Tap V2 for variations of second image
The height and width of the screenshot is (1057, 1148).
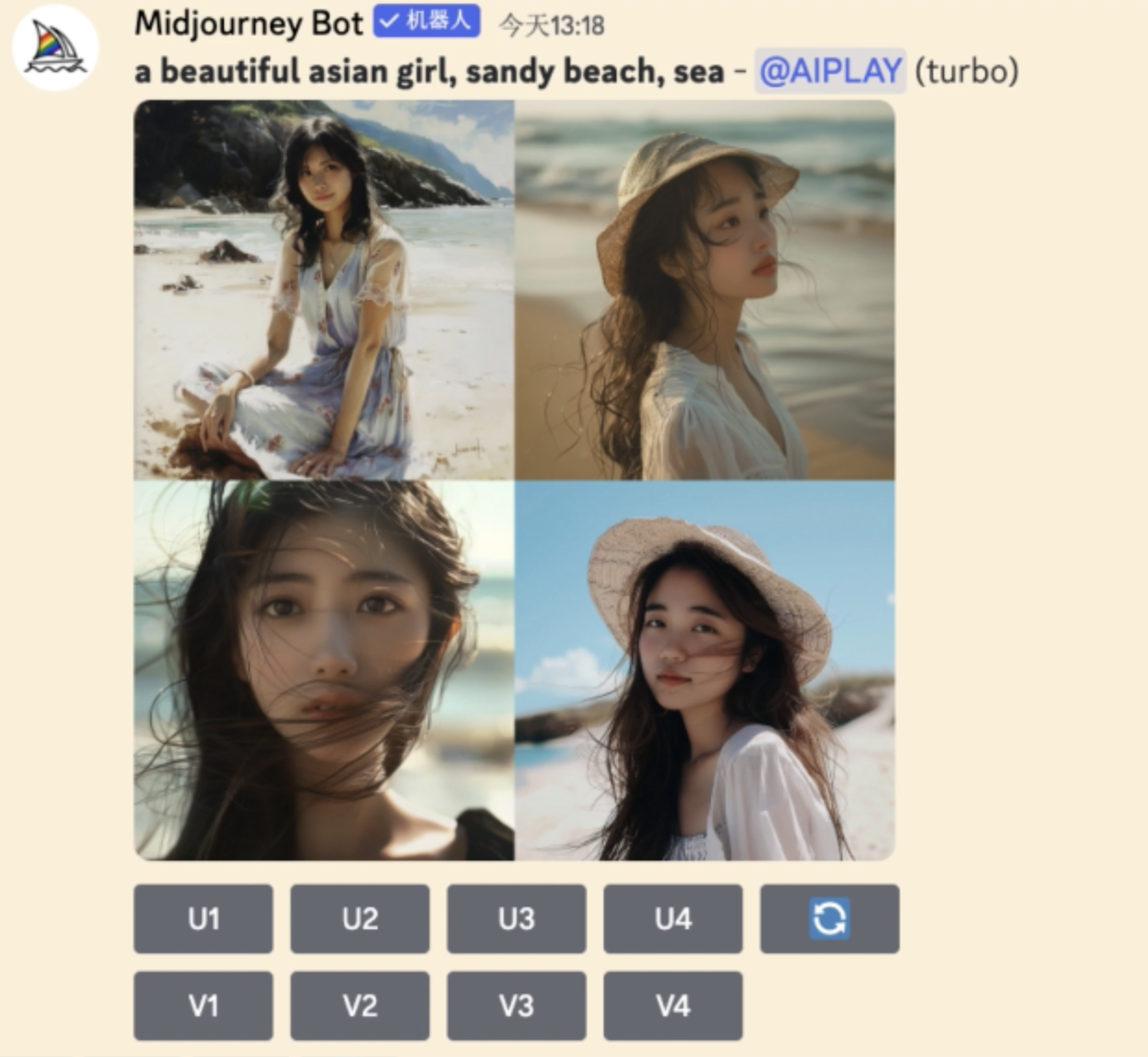tap(359, 1005)
